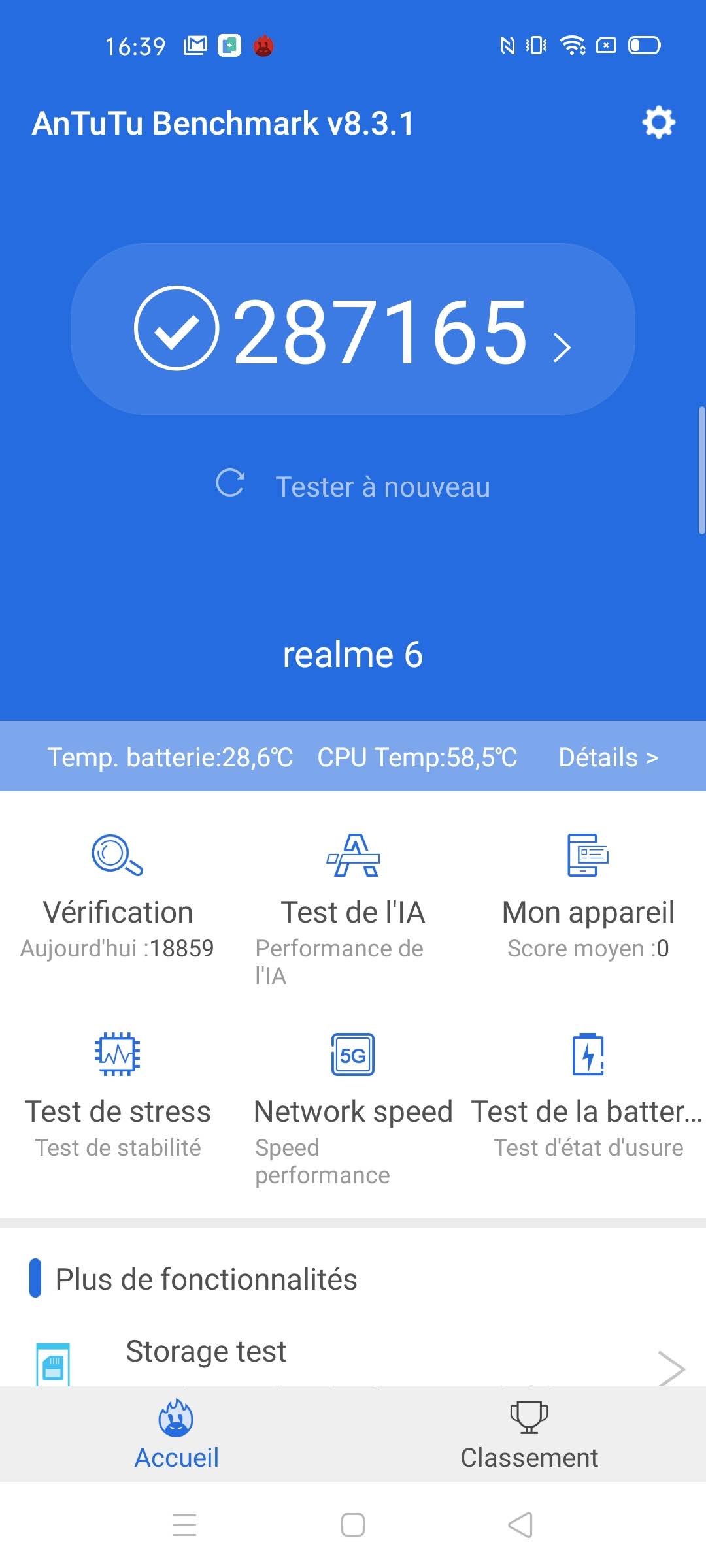Open the 287165 score details

(353, 329)
